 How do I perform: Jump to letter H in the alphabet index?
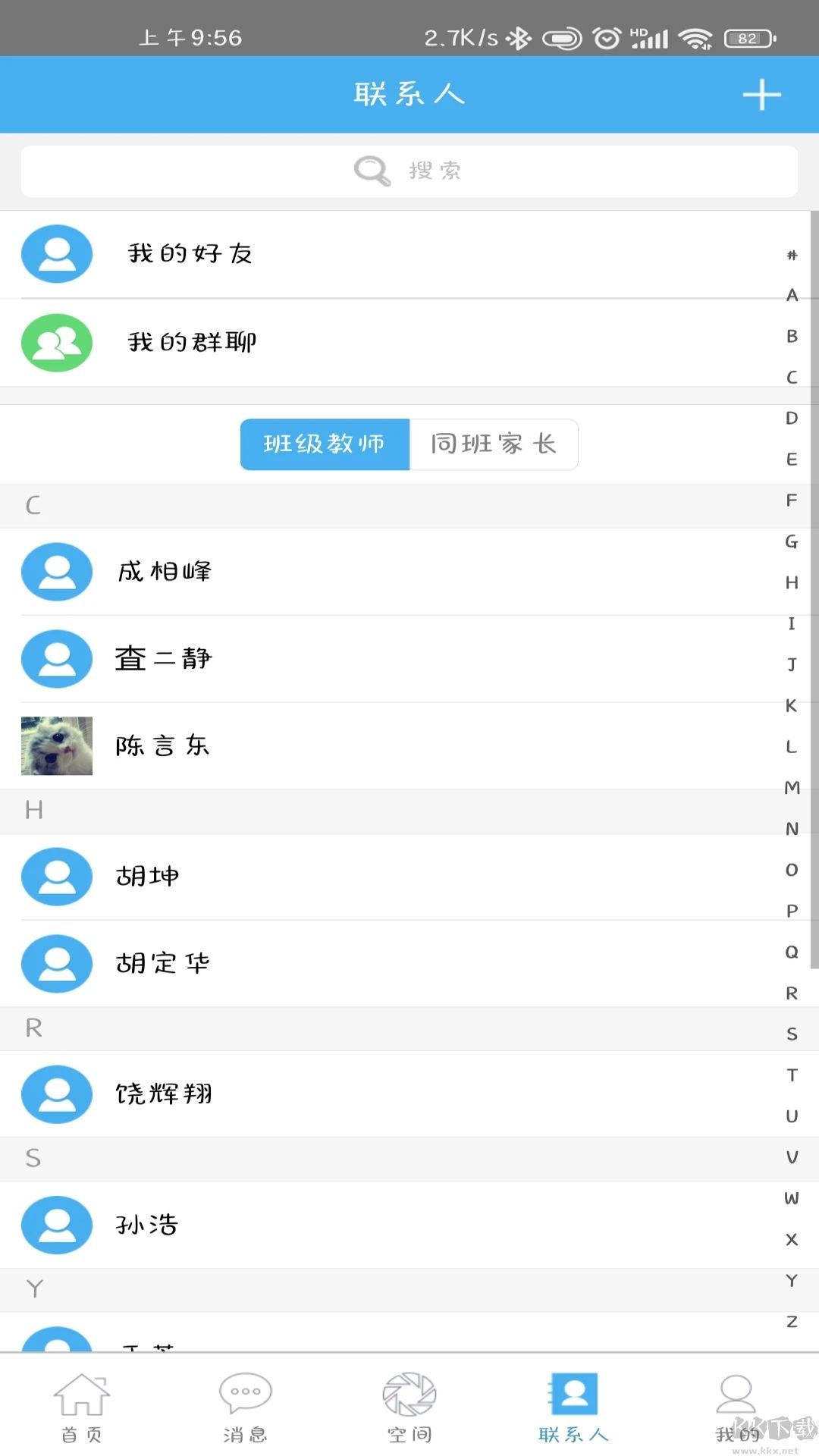point(791,582)
